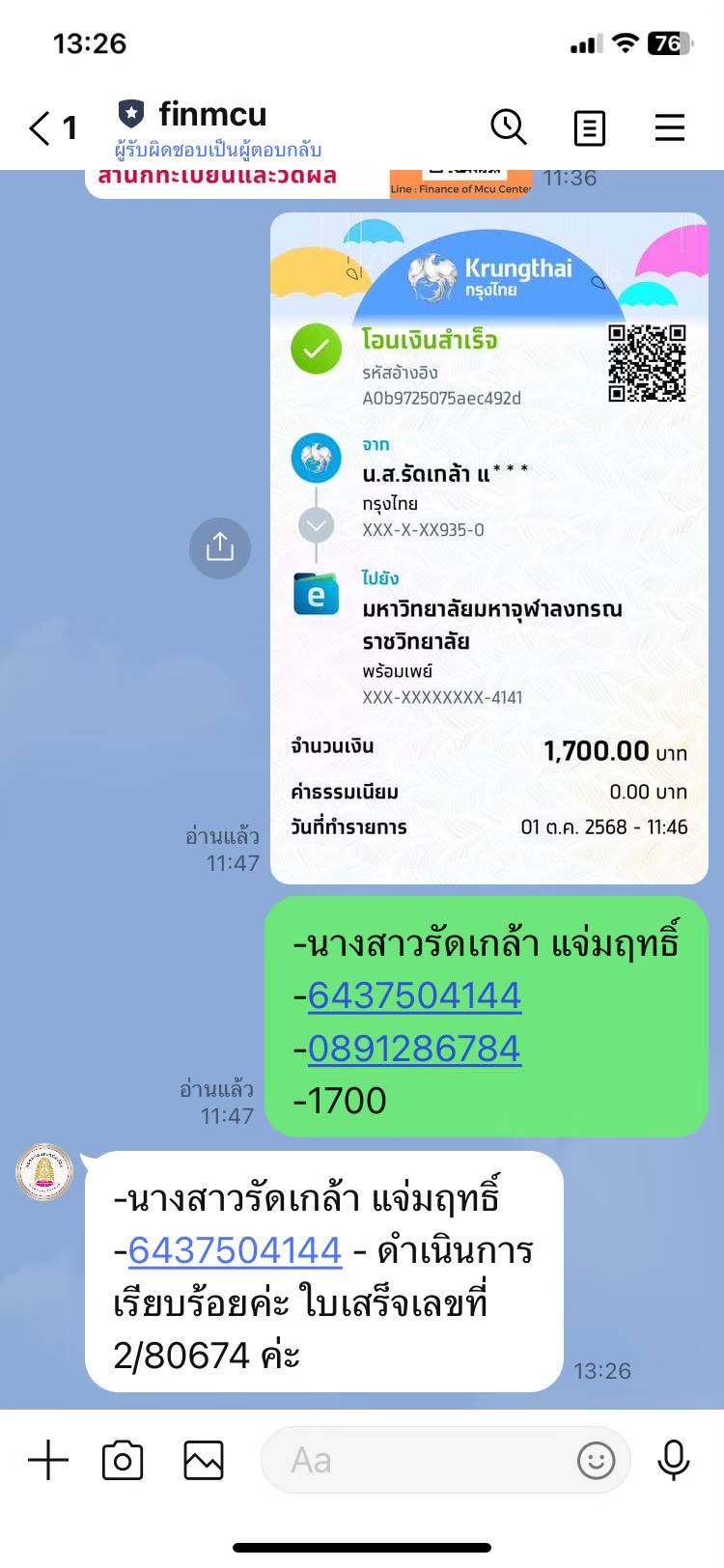Open the Krungthai transfer slip image
724x1568 pixels.
coord(488,547)
